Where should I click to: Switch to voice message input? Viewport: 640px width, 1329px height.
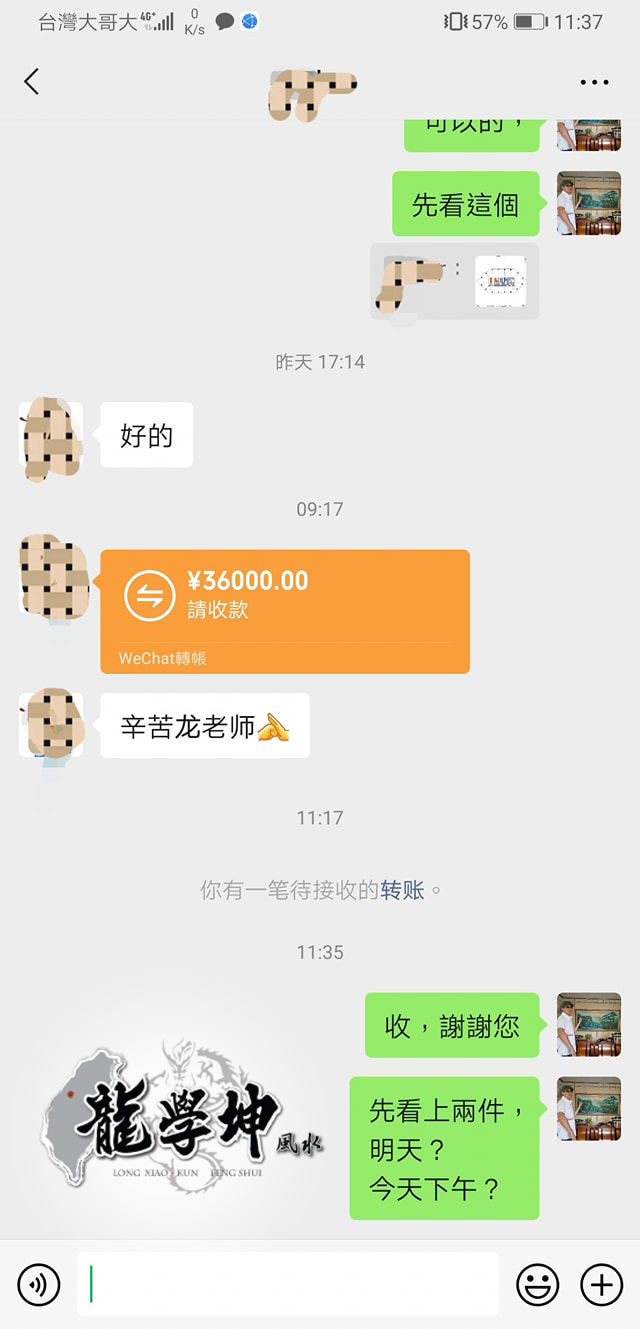[39, 1285]
